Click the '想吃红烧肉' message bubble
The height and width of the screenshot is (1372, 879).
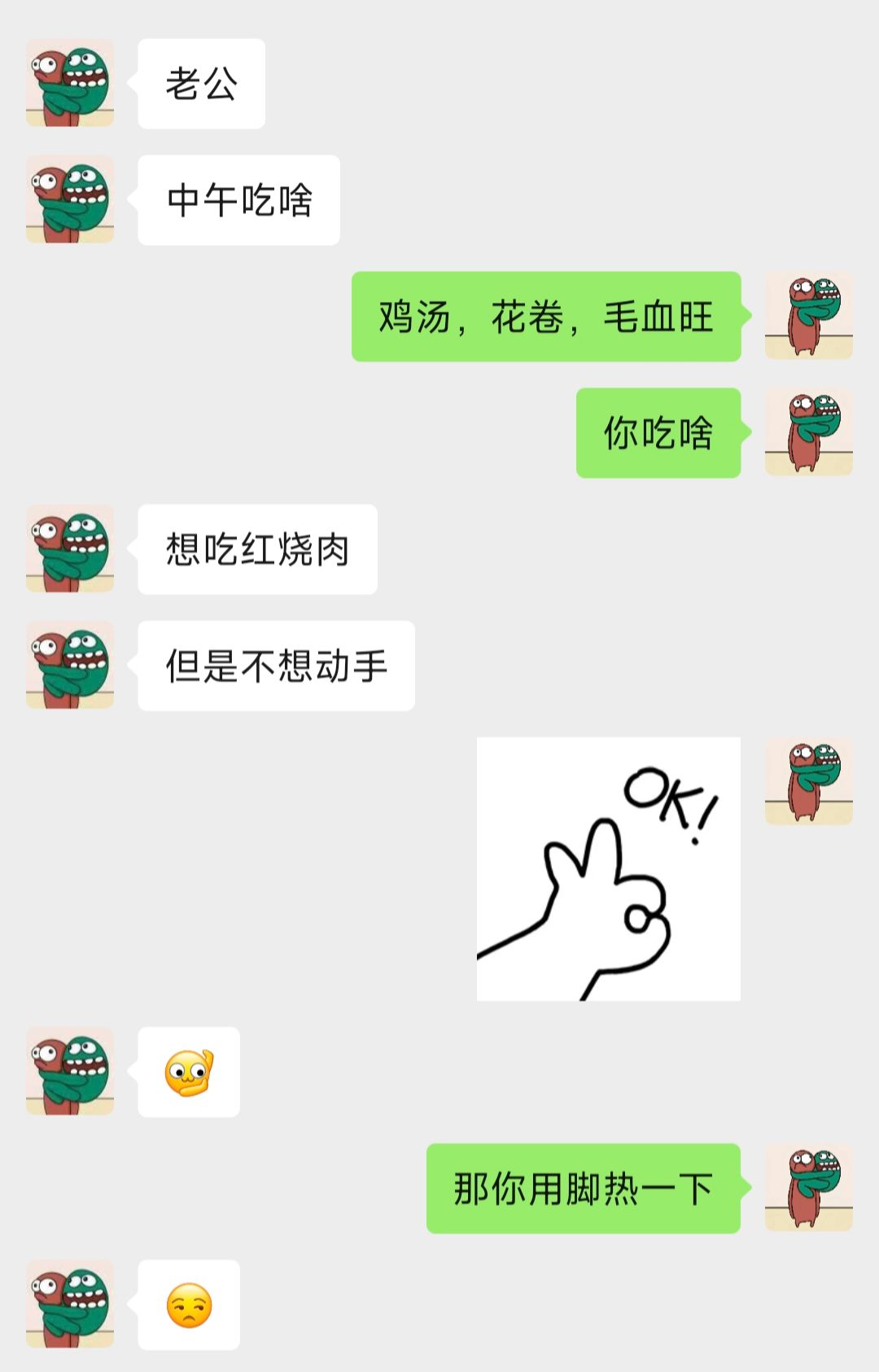(x=257, y=548)
